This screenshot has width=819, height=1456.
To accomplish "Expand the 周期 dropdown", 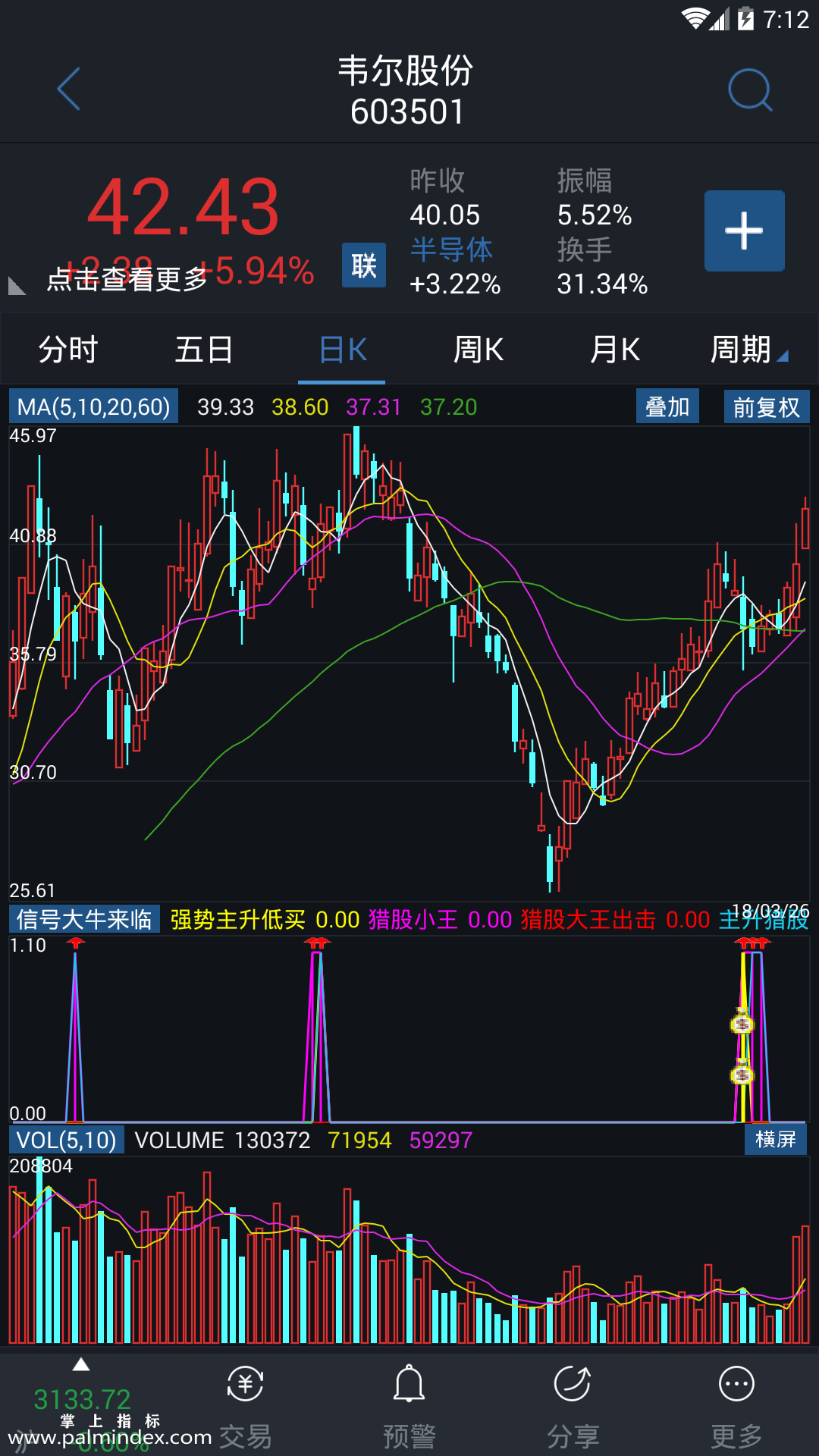I will pos(748,350).
